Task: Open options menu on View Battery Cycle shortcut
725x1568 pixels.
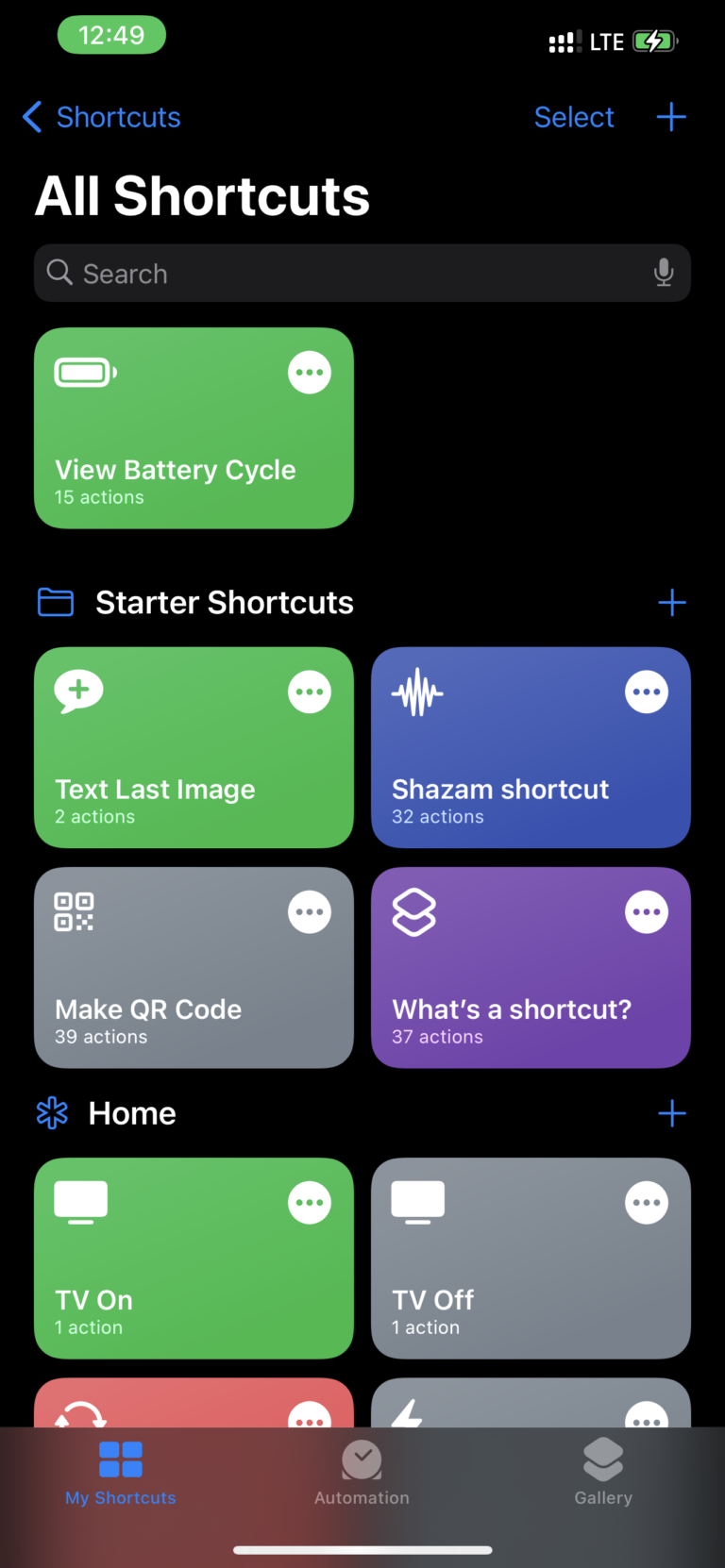Action: (310, 372)
